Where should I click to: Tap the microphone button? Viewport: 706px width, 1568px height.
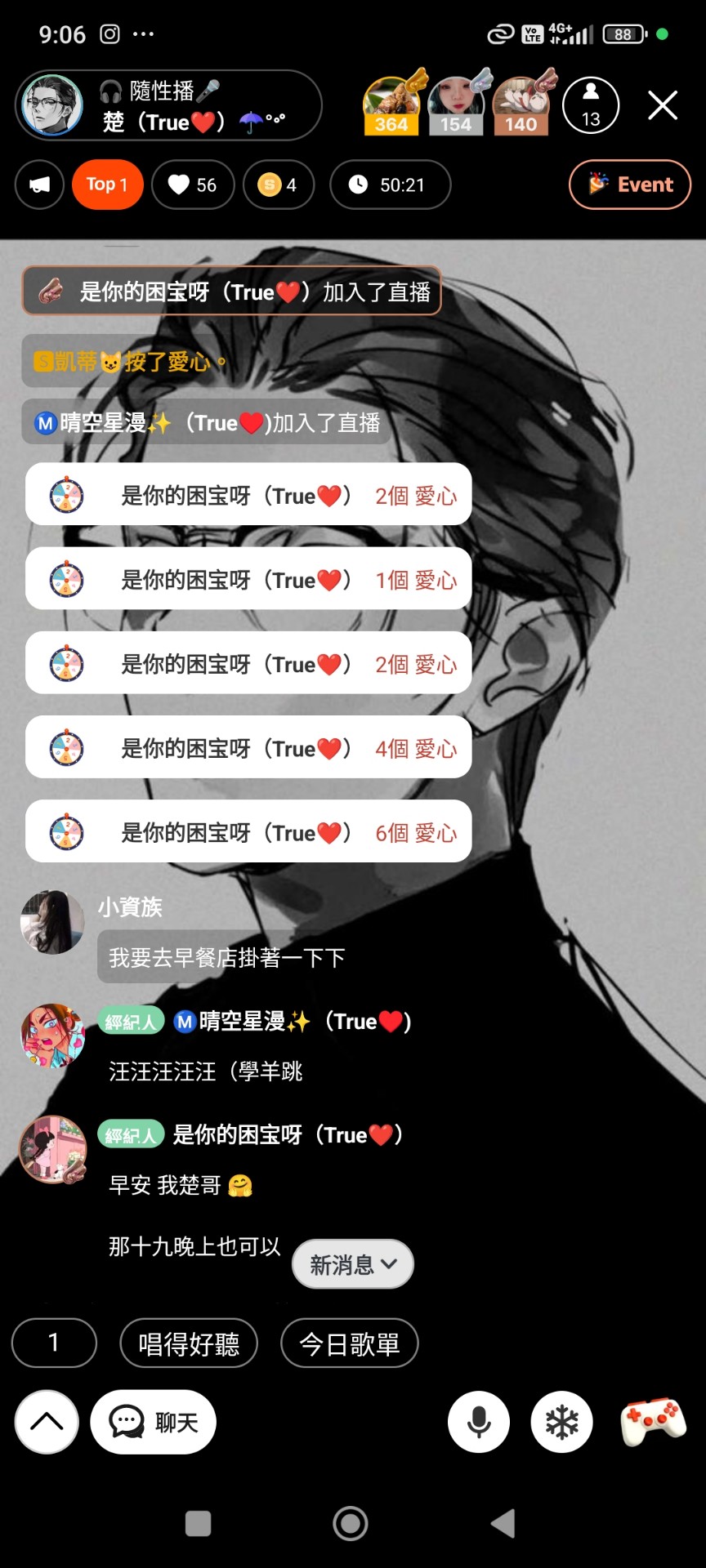(478, 1422)
